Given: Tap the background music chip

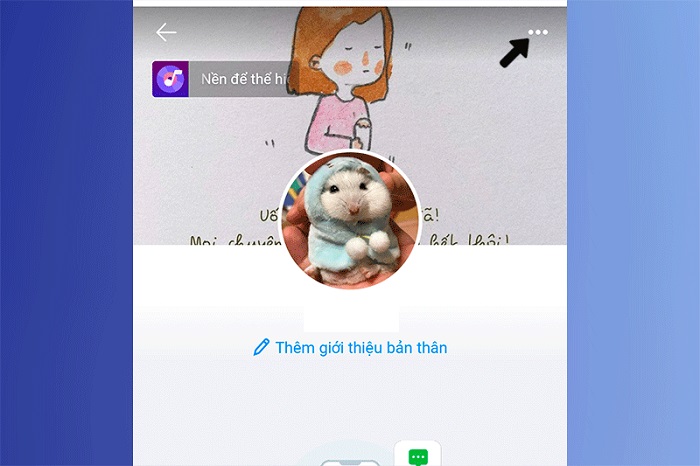Looking at the screenshot, I should pyautogui.click(x=225, y=79).
